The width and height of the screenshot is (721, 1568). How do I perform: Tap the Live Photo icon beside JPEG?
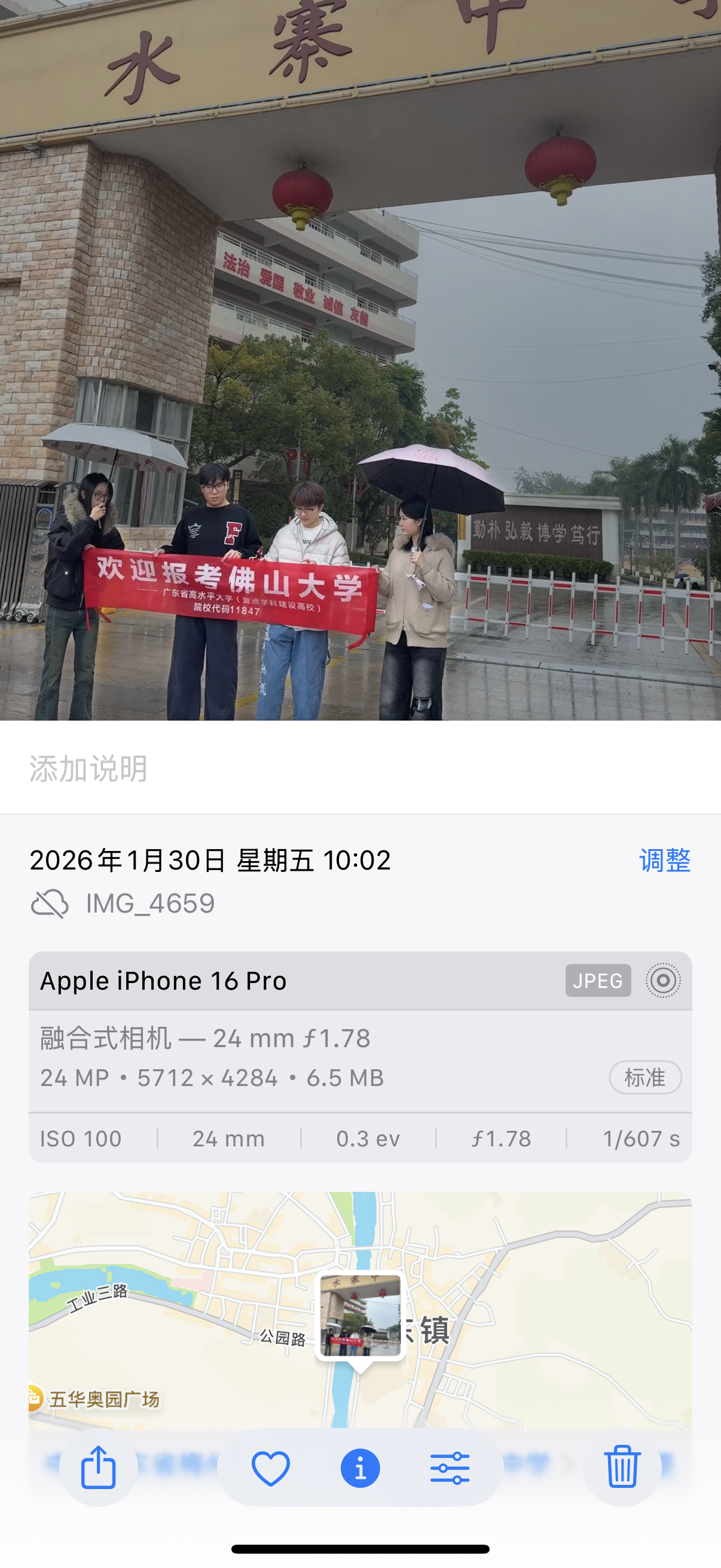[662, 980]
